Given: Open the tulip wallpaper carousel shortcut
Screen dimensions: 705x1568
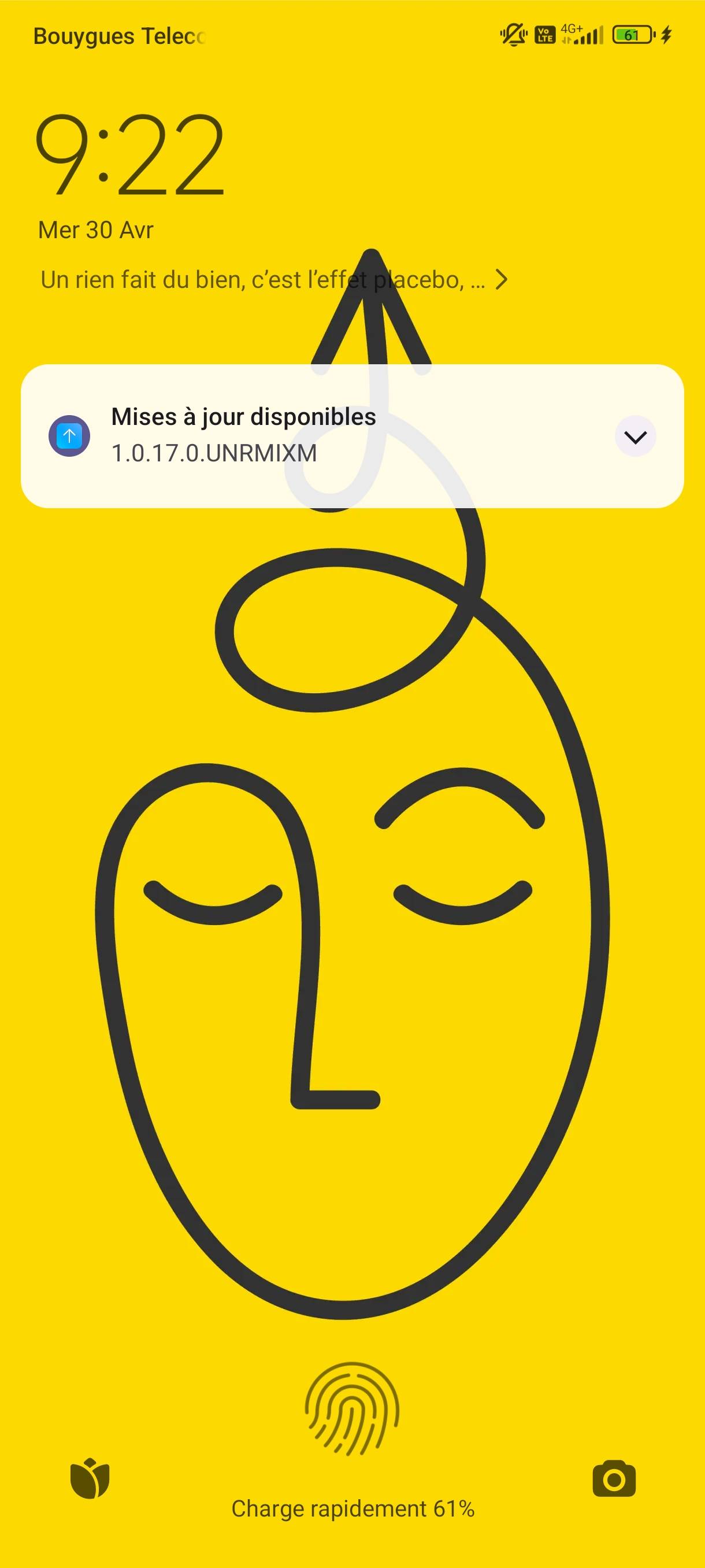Looking at the screenshot, I should pyautogui.click(x=90, y=1478).
